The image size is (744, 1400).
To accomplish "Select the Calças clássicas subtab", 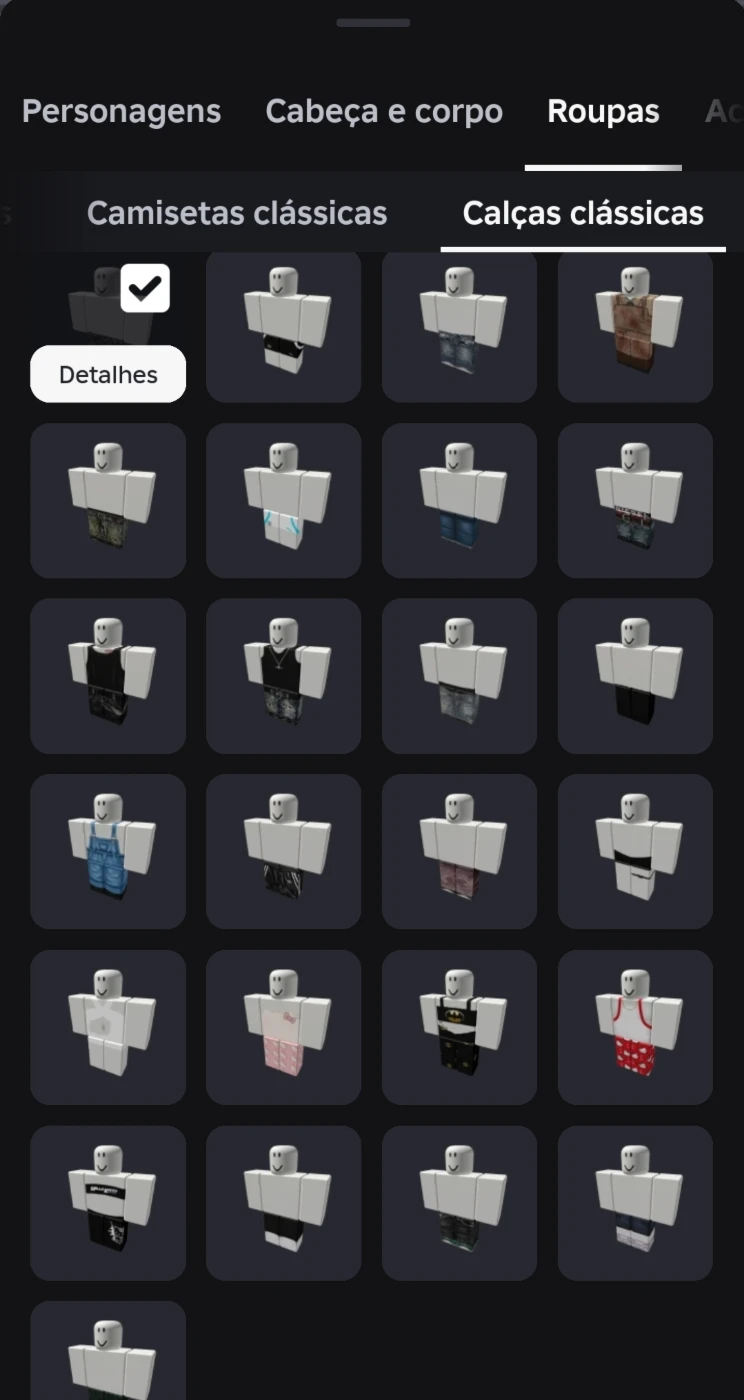I will click(583, 213).
